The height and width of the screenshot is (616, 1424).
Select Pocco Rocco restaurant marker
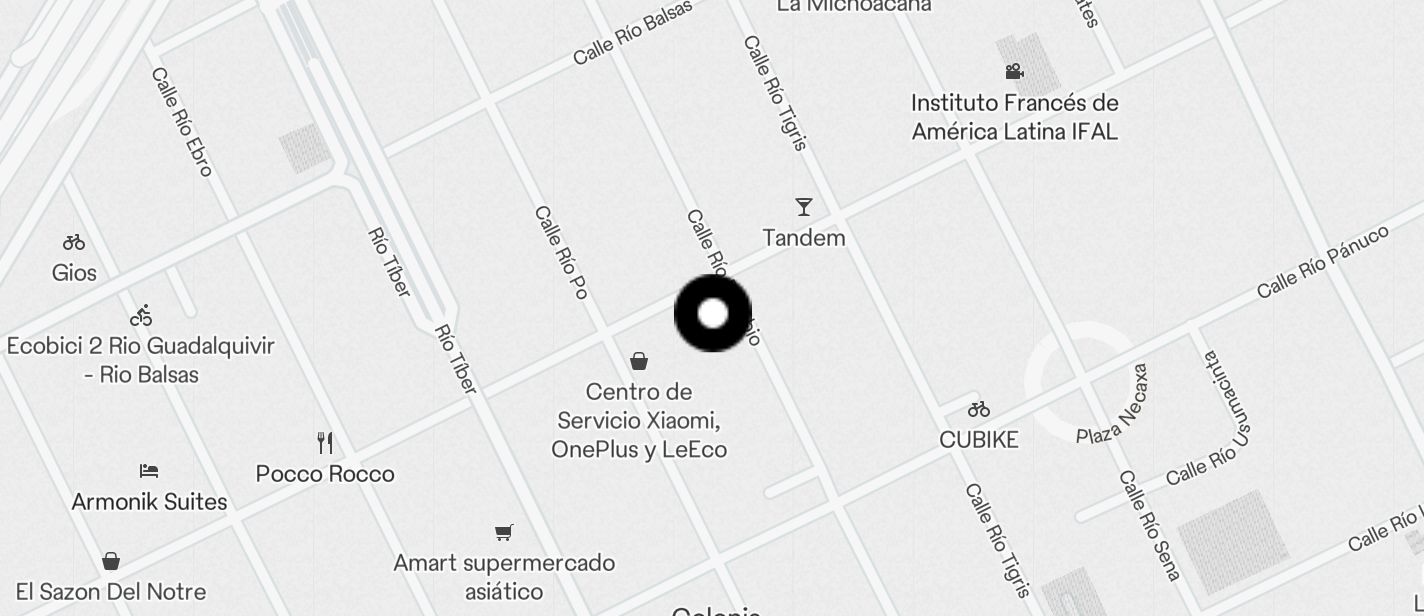point(325,442)
